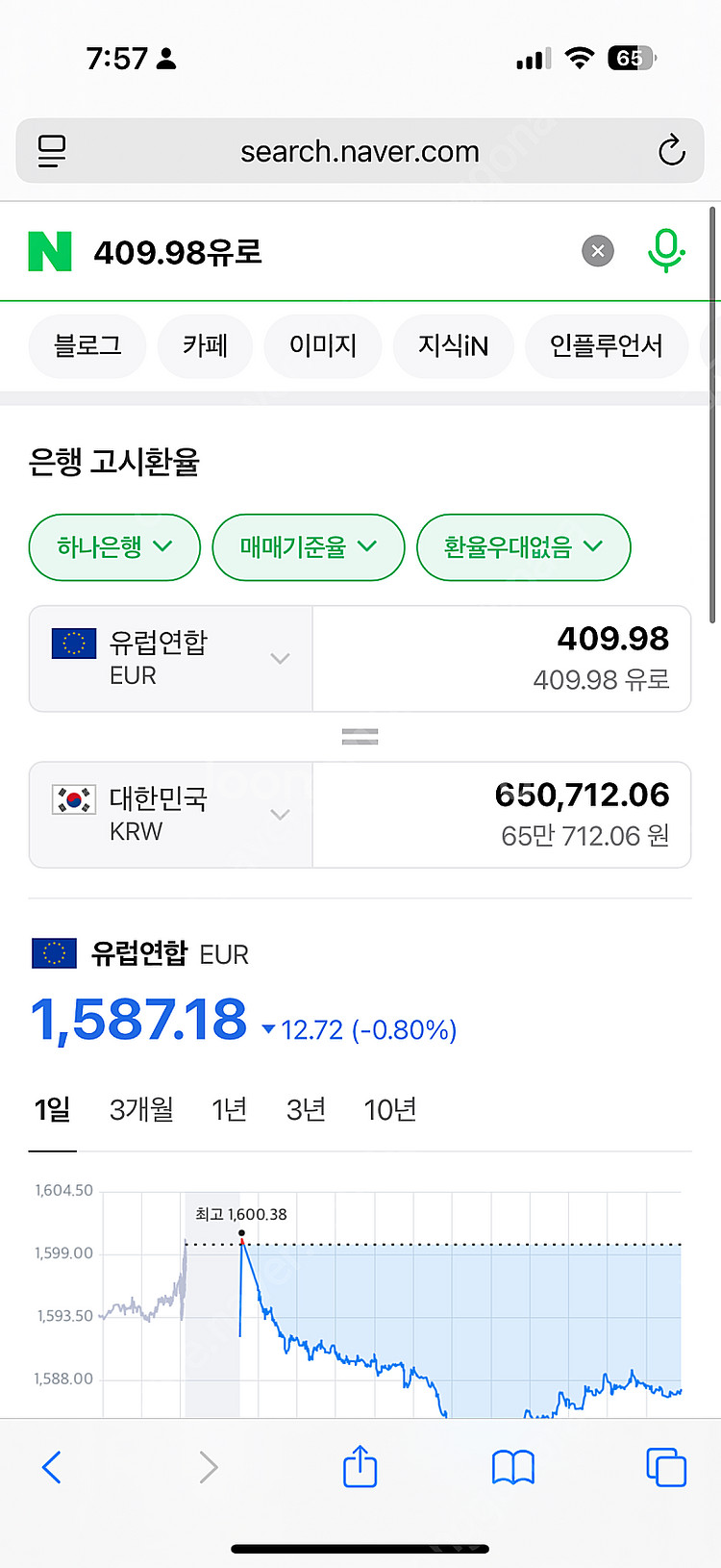Open the Naver logo home

(x=50, y=252)
